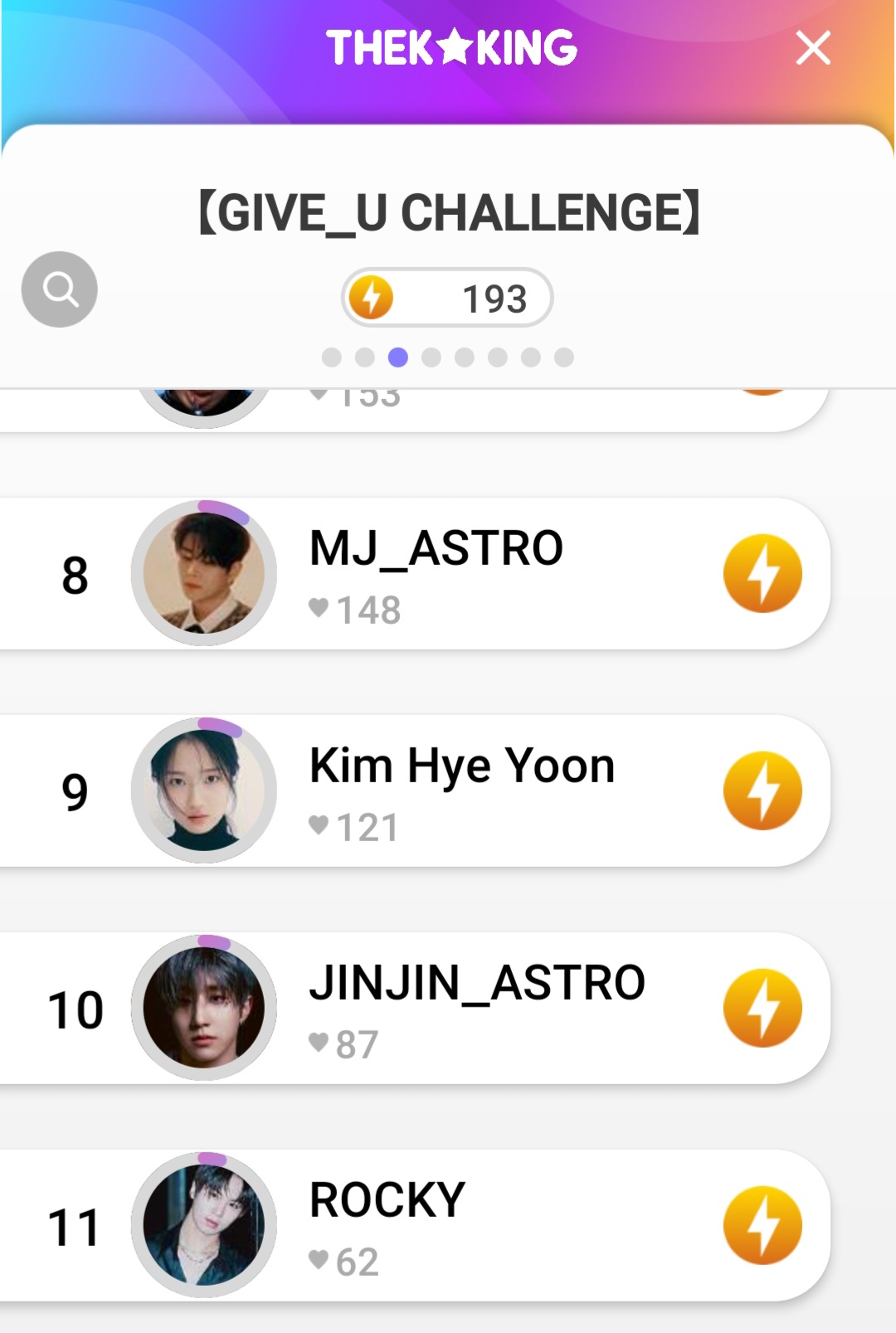
Task: Give a lightning vote to Kim Hye Yoon
Action: (x=762, y=791)
